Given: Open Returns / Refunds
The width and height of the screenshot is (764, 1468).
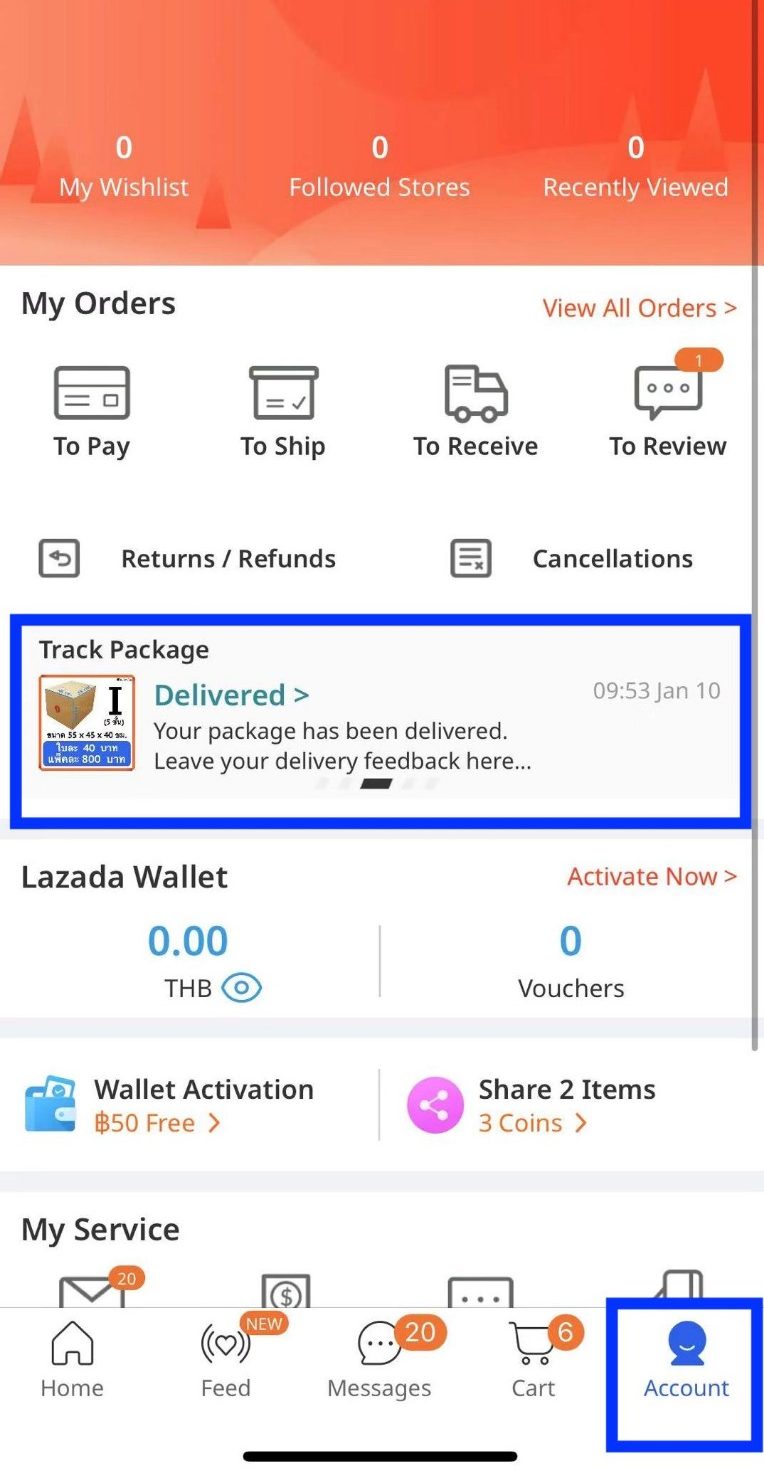Looking at the screenshot, I should click(x=188, y=558).
